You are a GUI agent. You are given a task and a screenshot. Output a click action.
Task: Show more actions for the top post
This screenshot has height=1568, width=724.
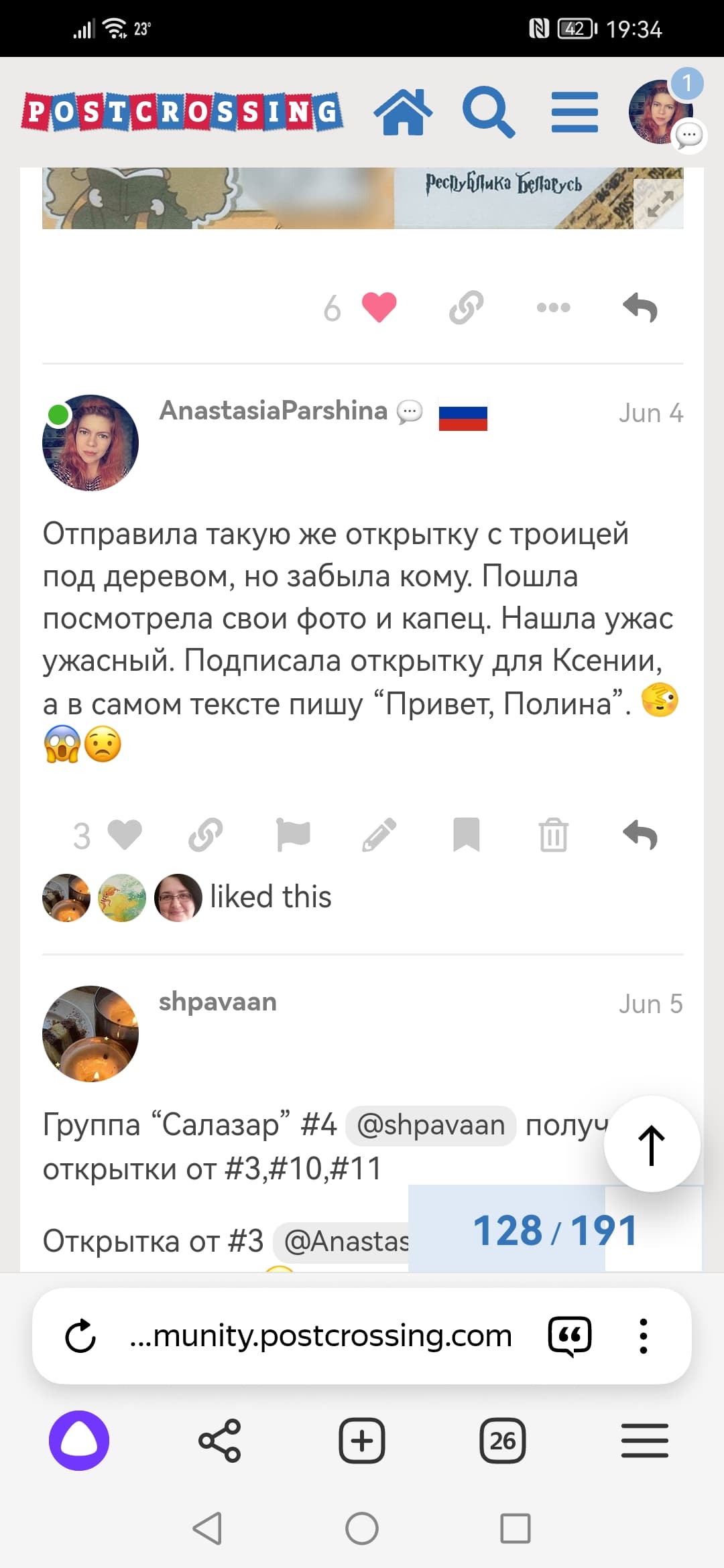click(x=554, y=308)
